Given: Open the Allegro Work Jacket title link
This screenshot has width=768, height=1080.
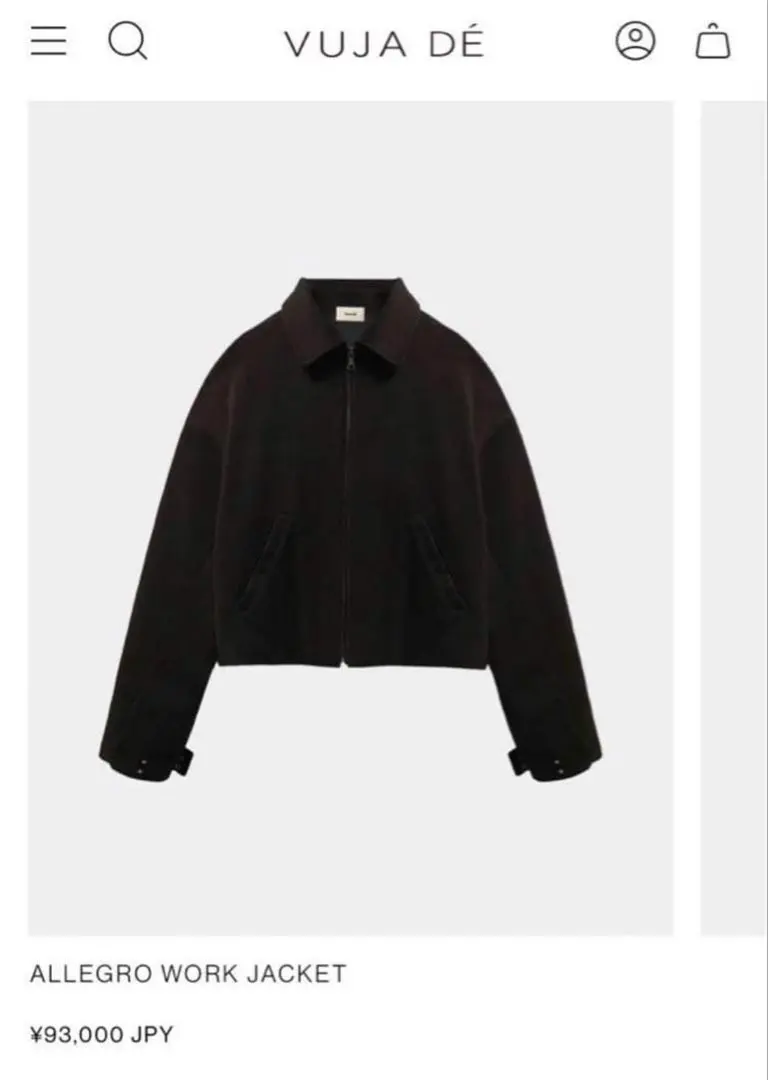Looking at the screenshot, I should point(188,973).
